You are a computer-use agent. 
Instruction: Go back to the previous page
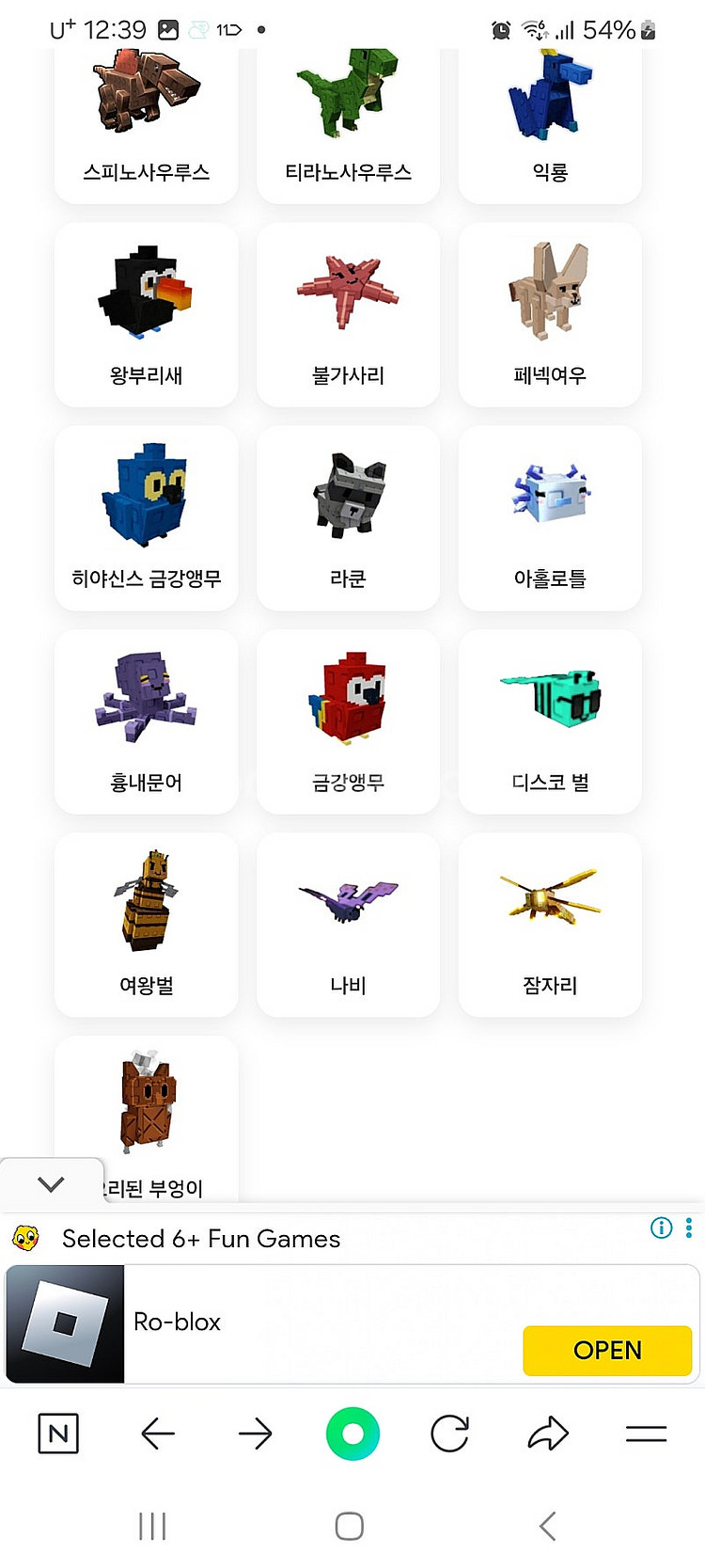[x=158, y=1433]
